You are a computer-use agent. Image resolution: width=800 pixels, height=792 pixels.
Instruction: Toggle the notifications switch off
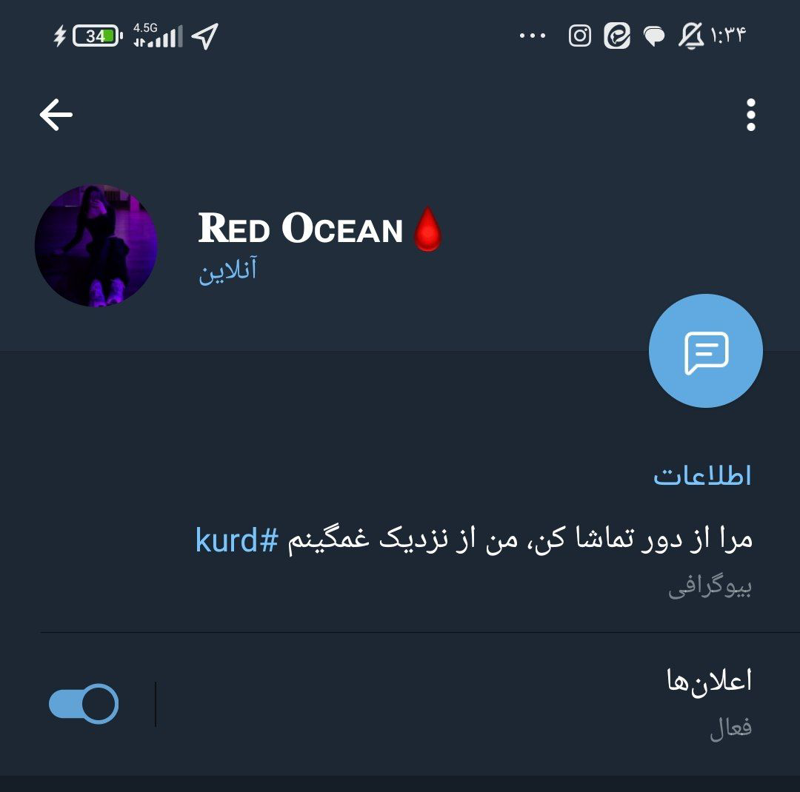click(x=84, y=704)
